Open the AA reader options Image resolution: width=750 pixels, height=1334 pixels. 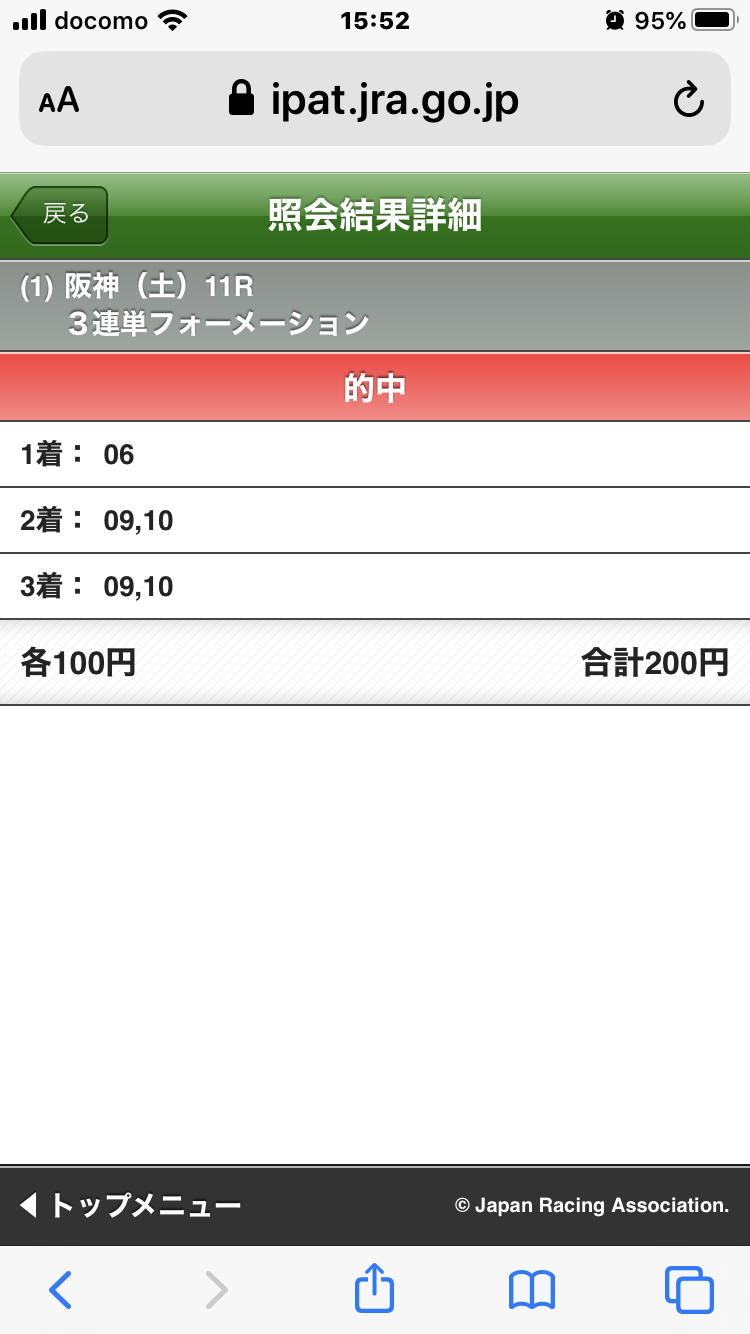(59, 100)
